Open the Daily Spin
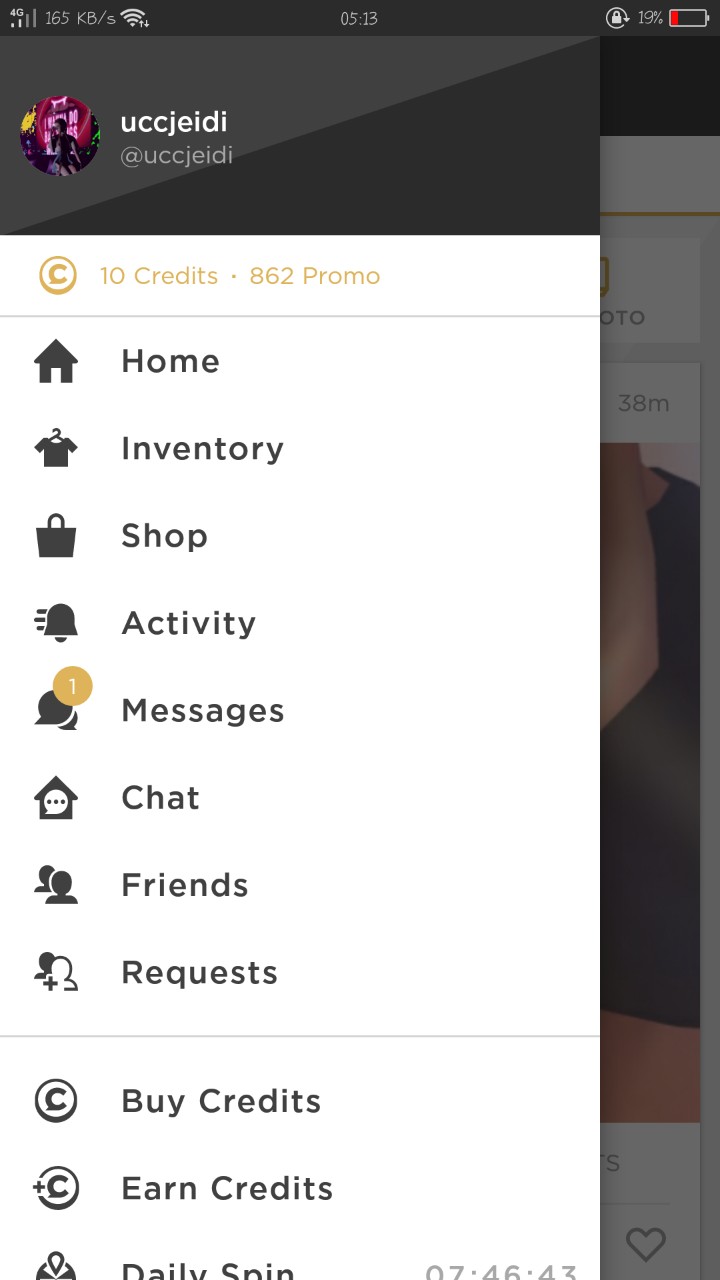The image size is (720, 1280). [x=208, y=1268]
